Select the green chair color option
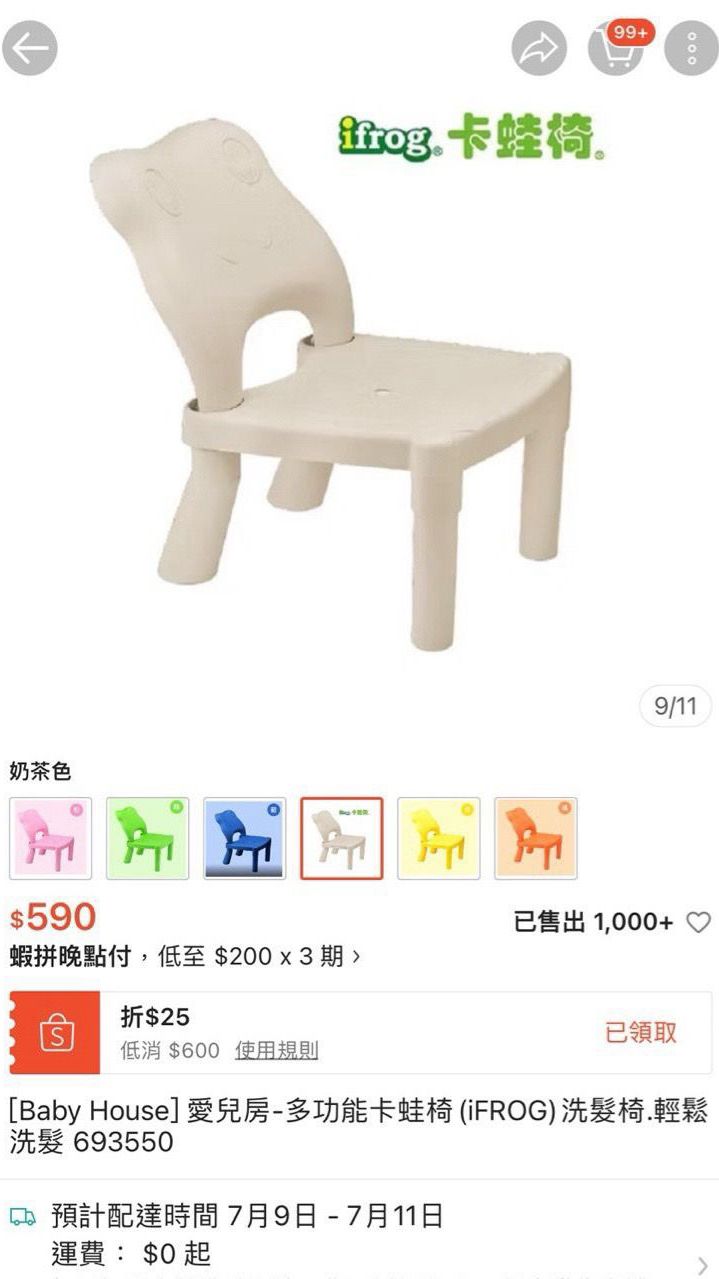This screenshot has height=1279, width=719. point(148,838)
